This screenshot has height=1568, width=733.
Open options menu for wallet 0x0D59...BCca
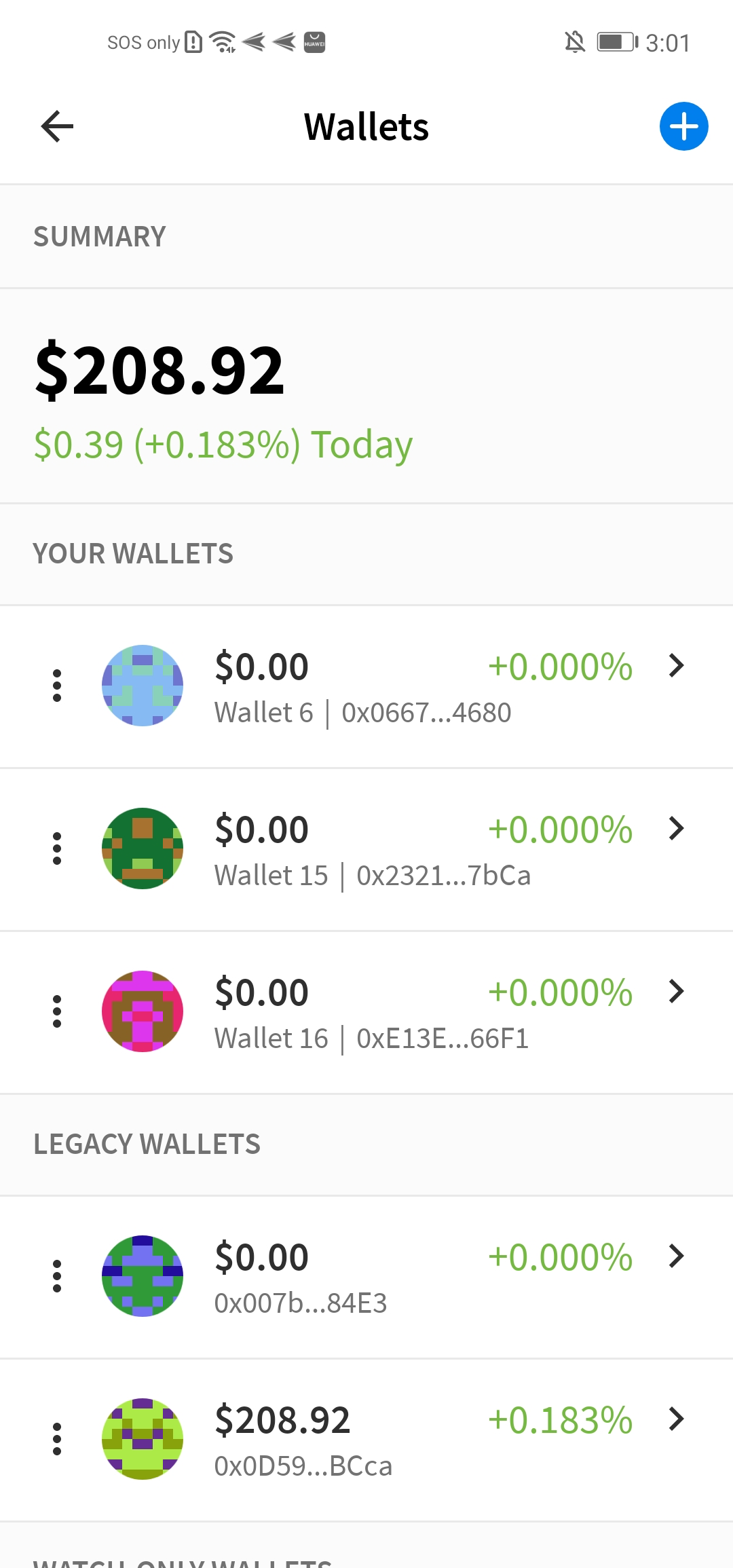click(56, 1439)
